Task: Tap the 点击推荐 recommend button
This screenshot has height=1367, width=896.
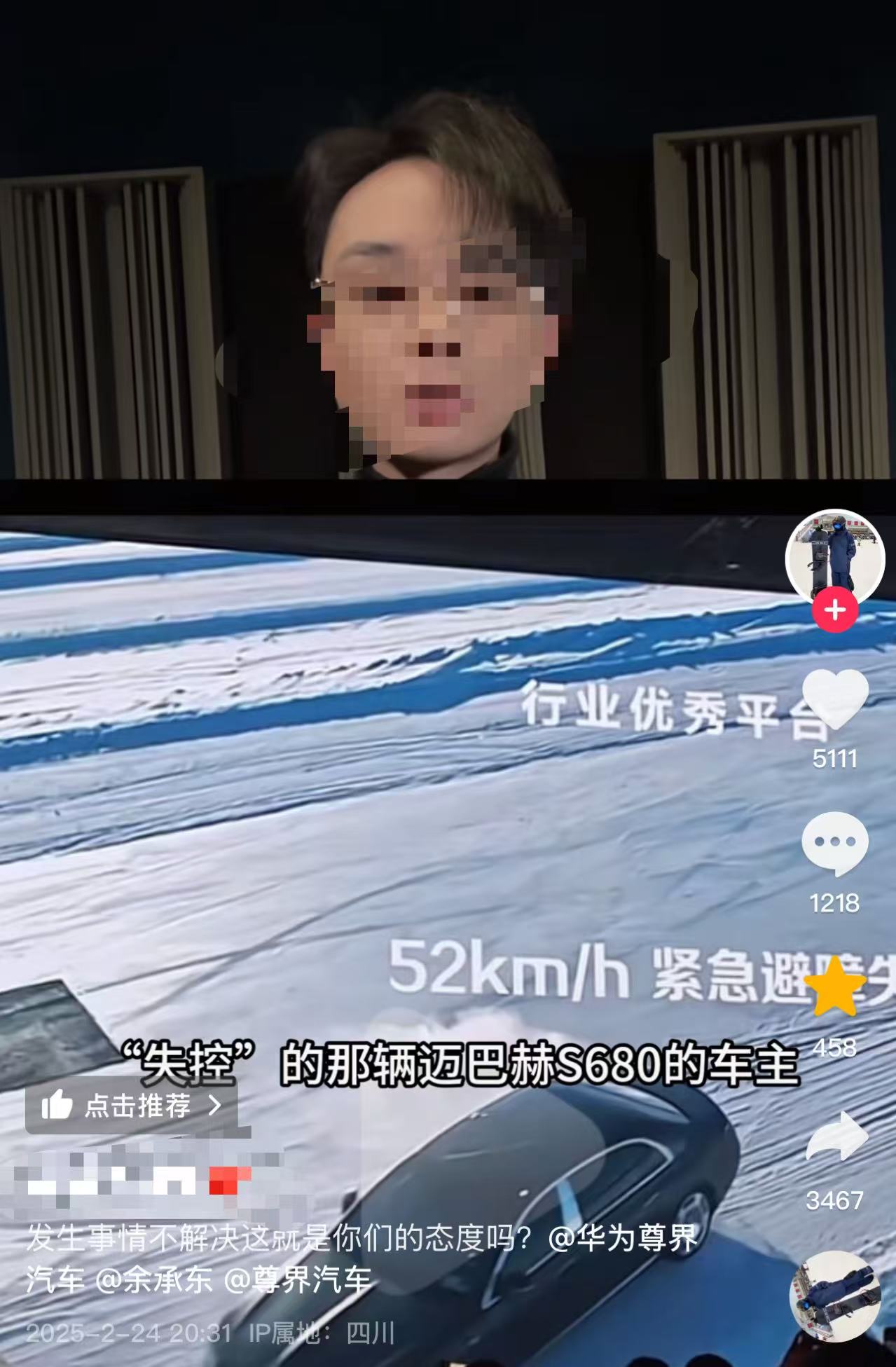Action: coord(132,1106)
